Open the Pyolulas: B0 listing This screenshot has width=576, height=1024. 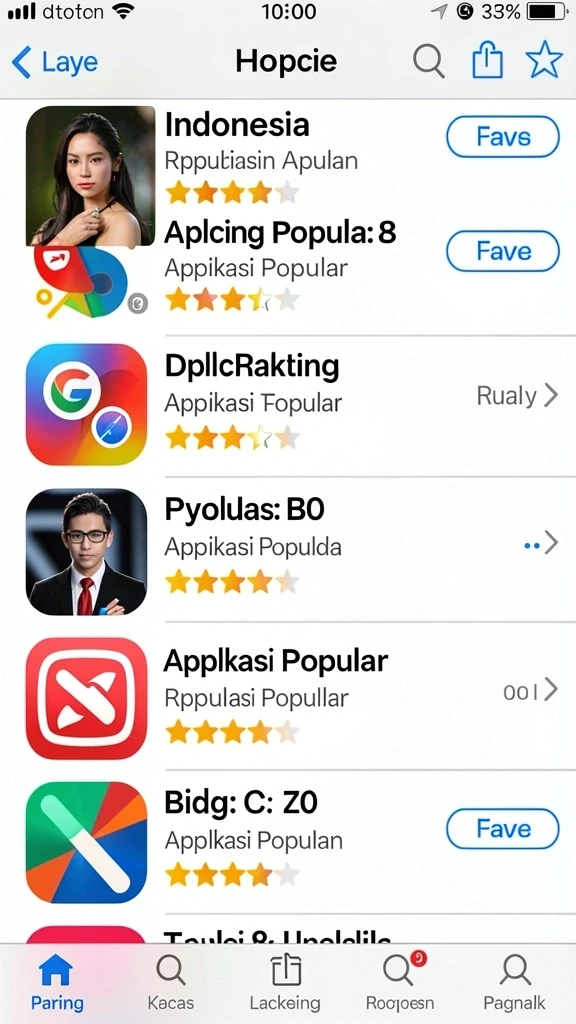[x=288, y=550]
